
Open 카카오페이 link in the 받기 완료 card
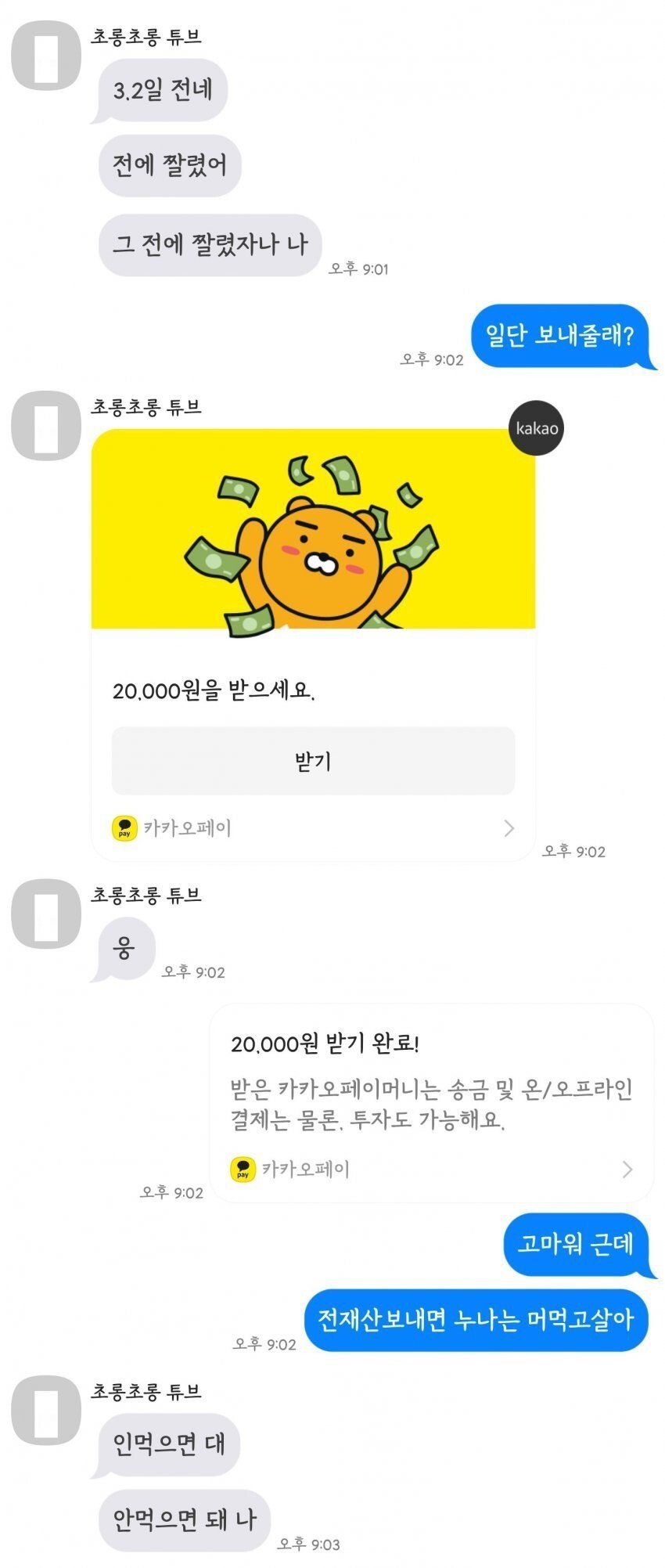coord(431,1170)
